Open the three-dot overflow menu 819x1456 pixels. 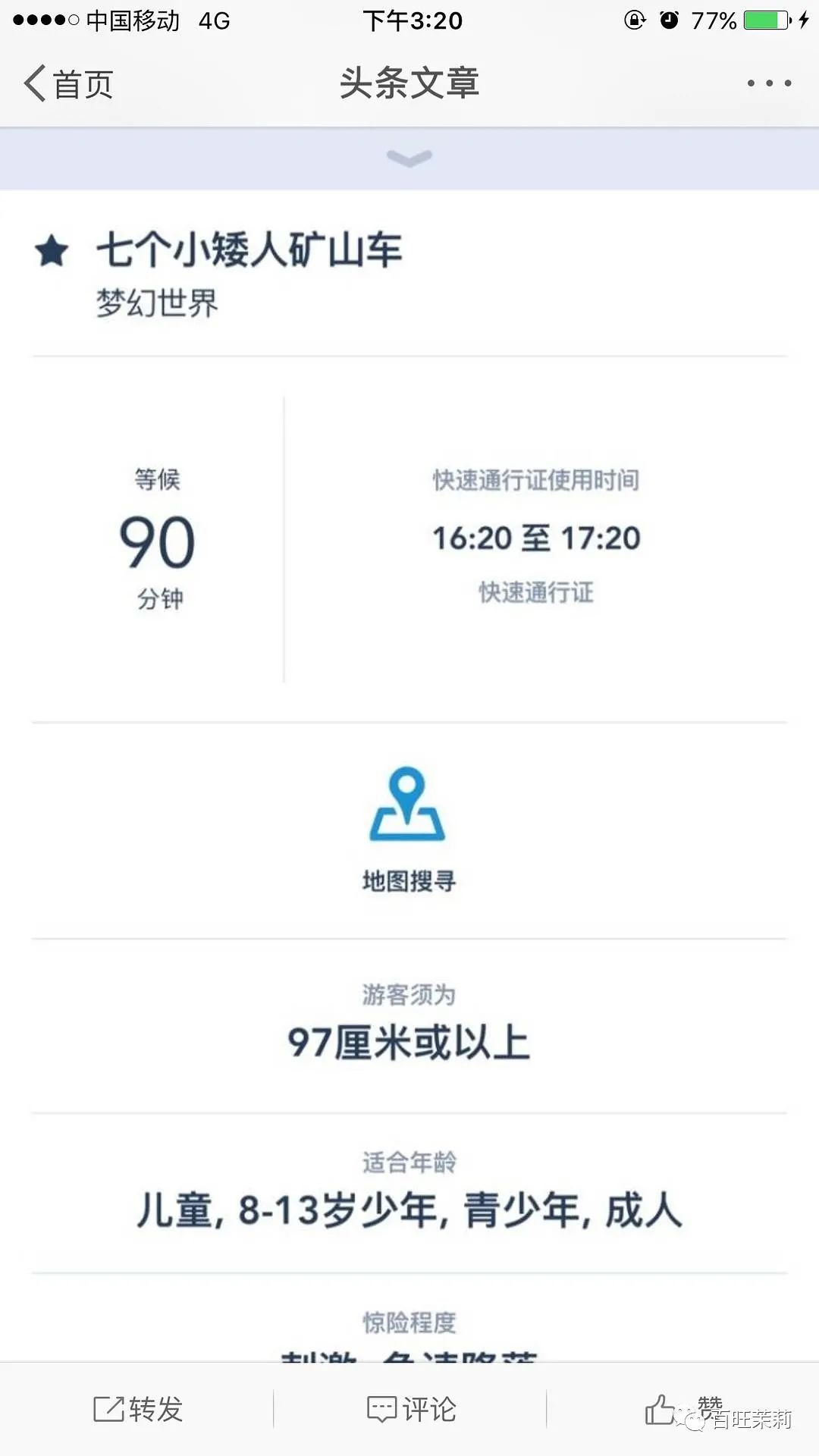(x=769, y=83)
